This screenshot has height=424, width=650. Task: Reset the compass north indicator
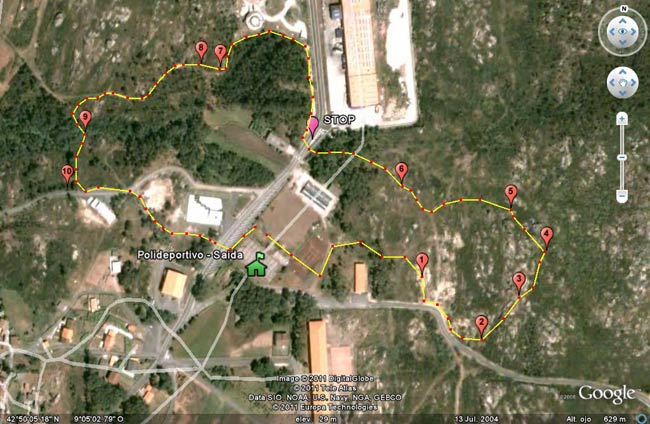[623, 9]
